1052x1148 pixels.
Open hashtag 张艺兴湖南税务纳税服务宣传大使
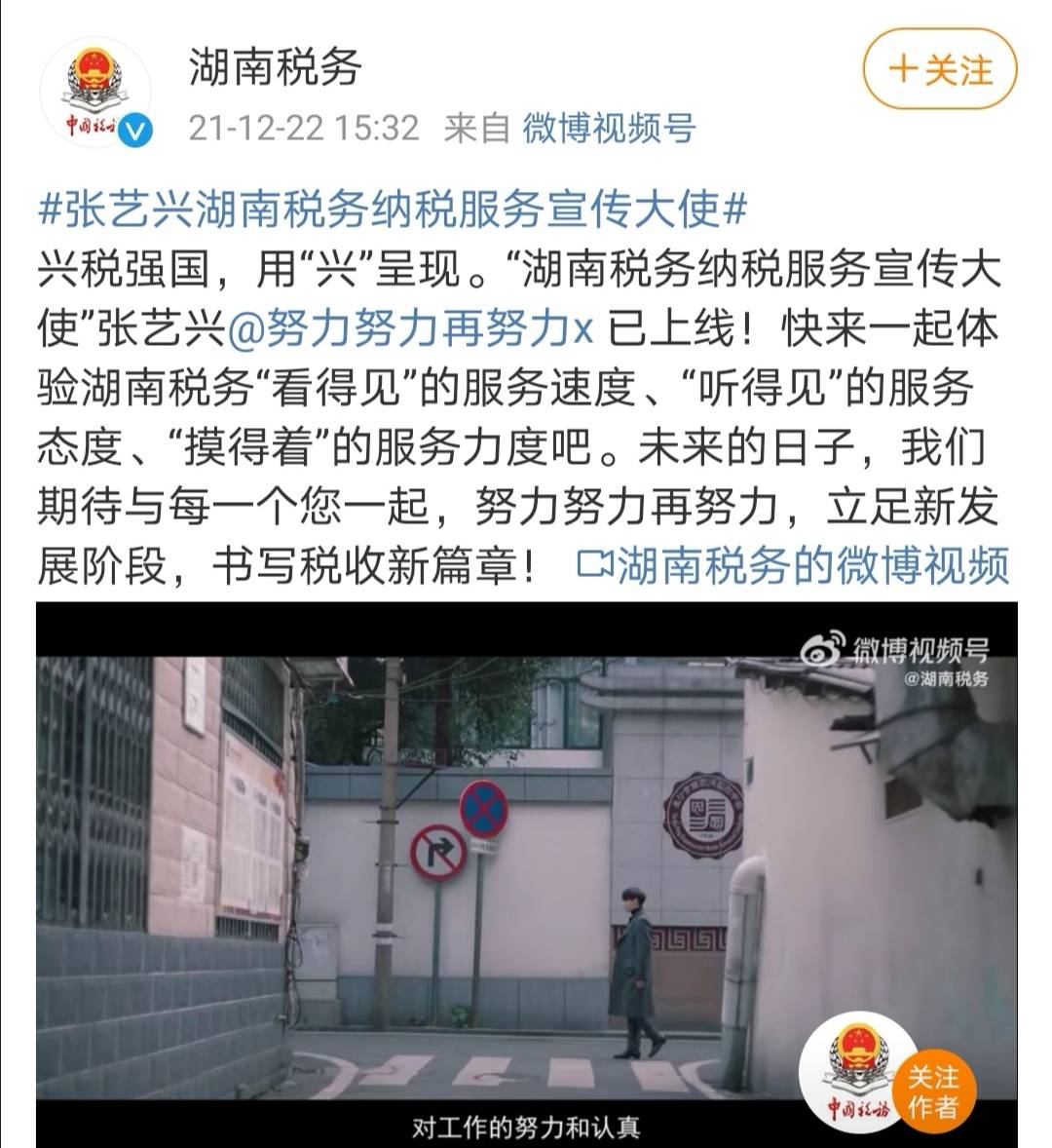393,210
